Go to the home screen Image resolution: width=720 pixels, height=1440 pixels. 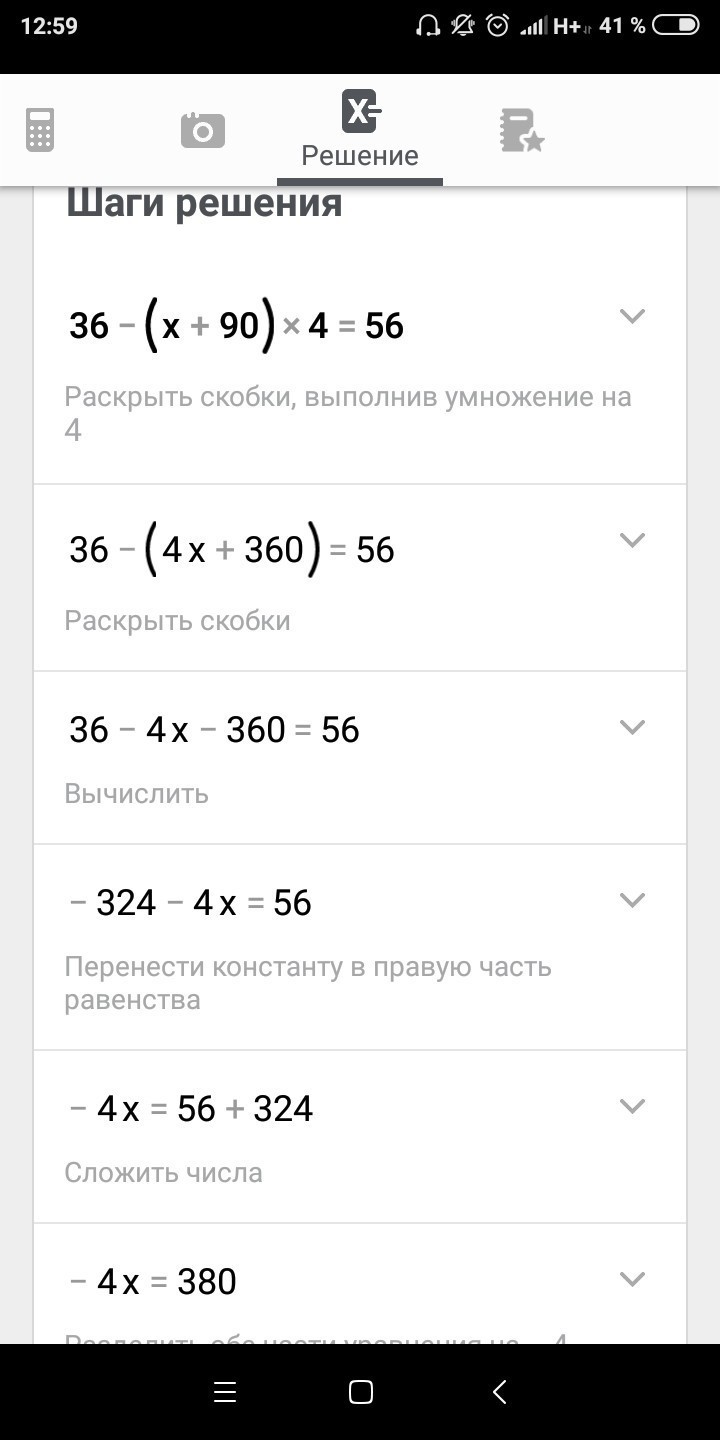[360, 1392]
